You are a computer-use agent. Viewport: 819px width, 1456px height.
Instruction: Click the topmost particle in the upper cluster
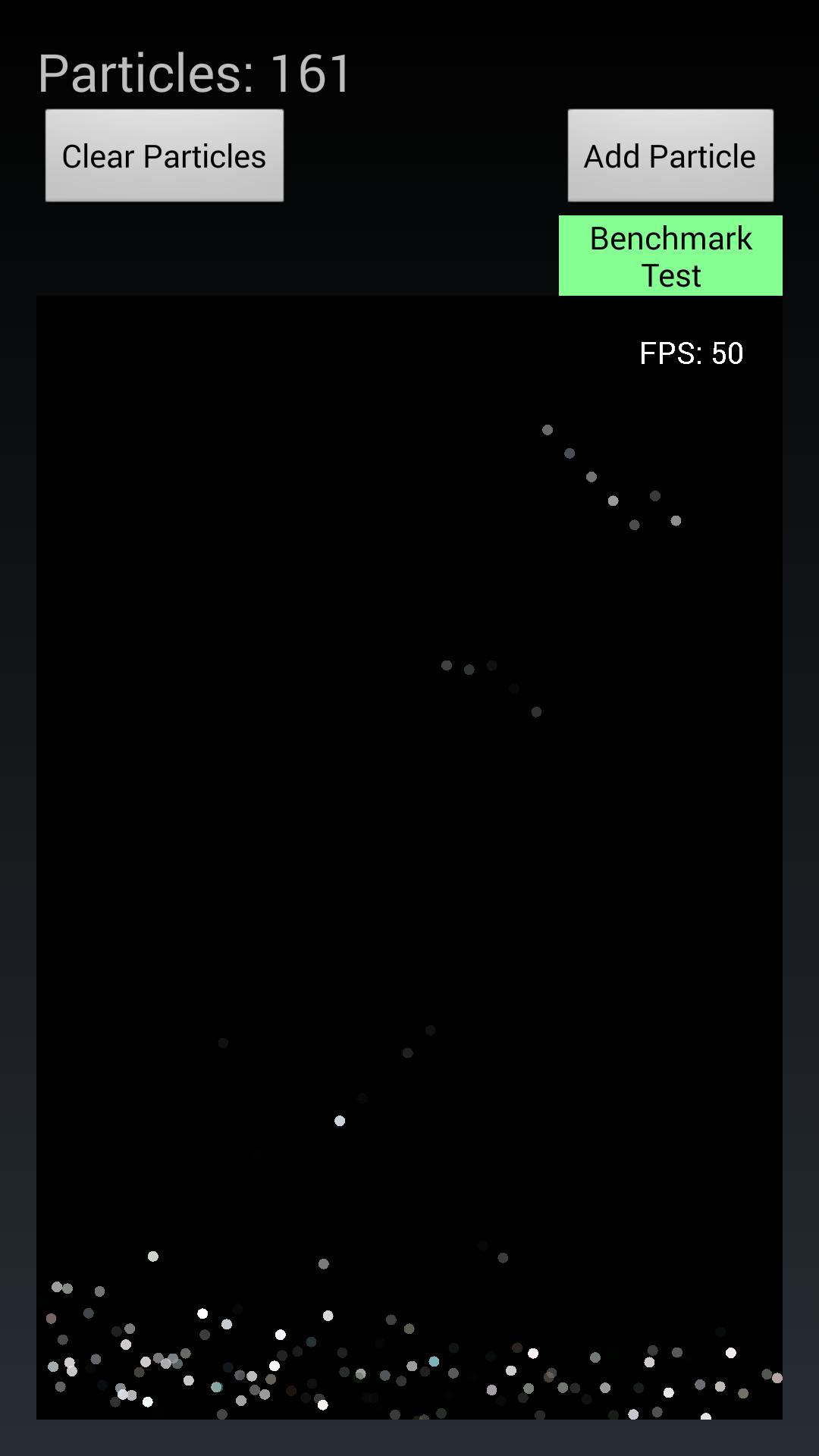(x=549, y=429)
